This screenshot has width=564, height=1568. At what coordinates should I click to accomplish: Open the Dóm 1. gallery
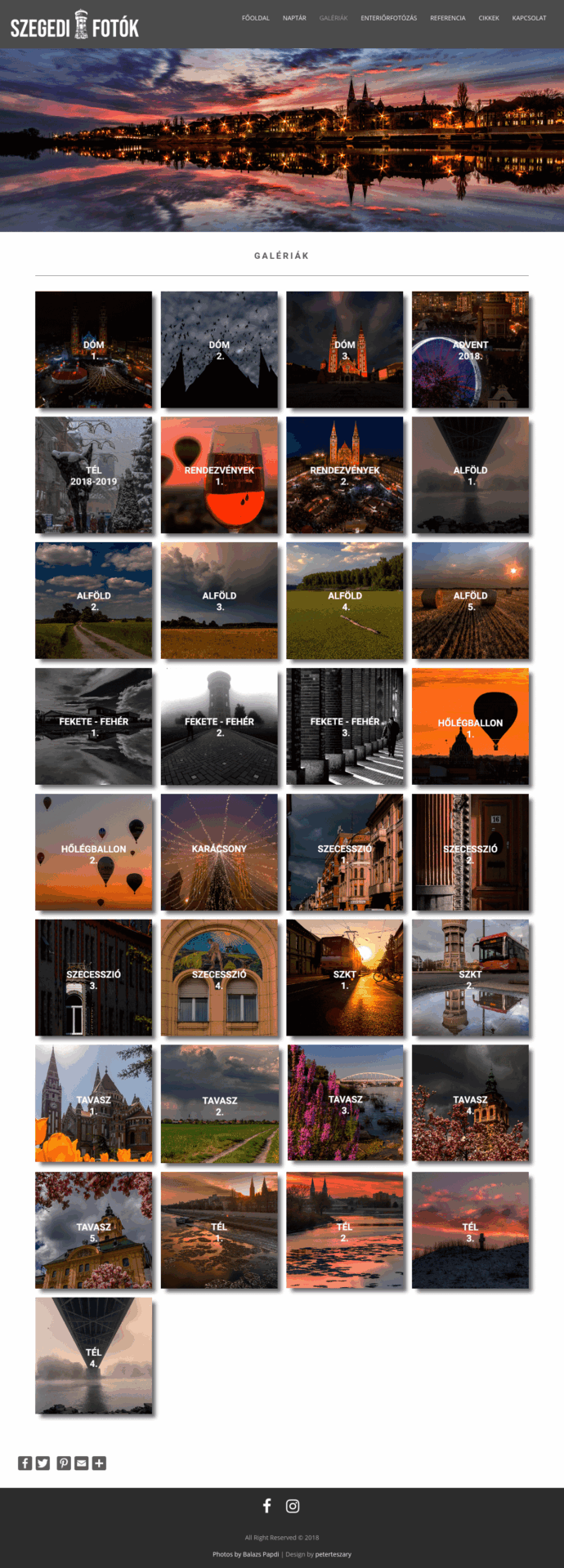coord(93,350)
